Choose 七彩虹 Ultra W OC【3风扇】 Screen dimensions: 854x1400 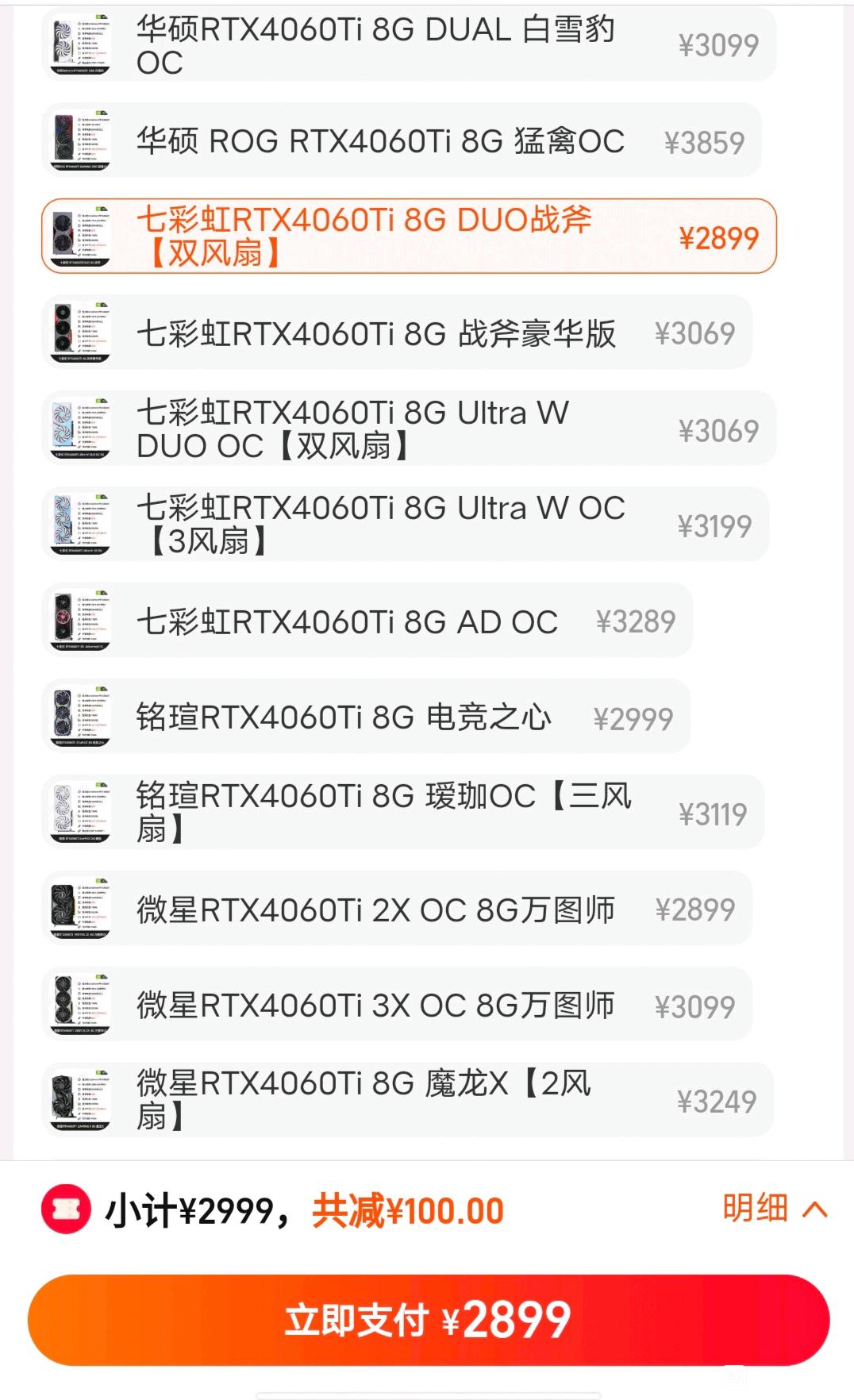tap(405, 525)
